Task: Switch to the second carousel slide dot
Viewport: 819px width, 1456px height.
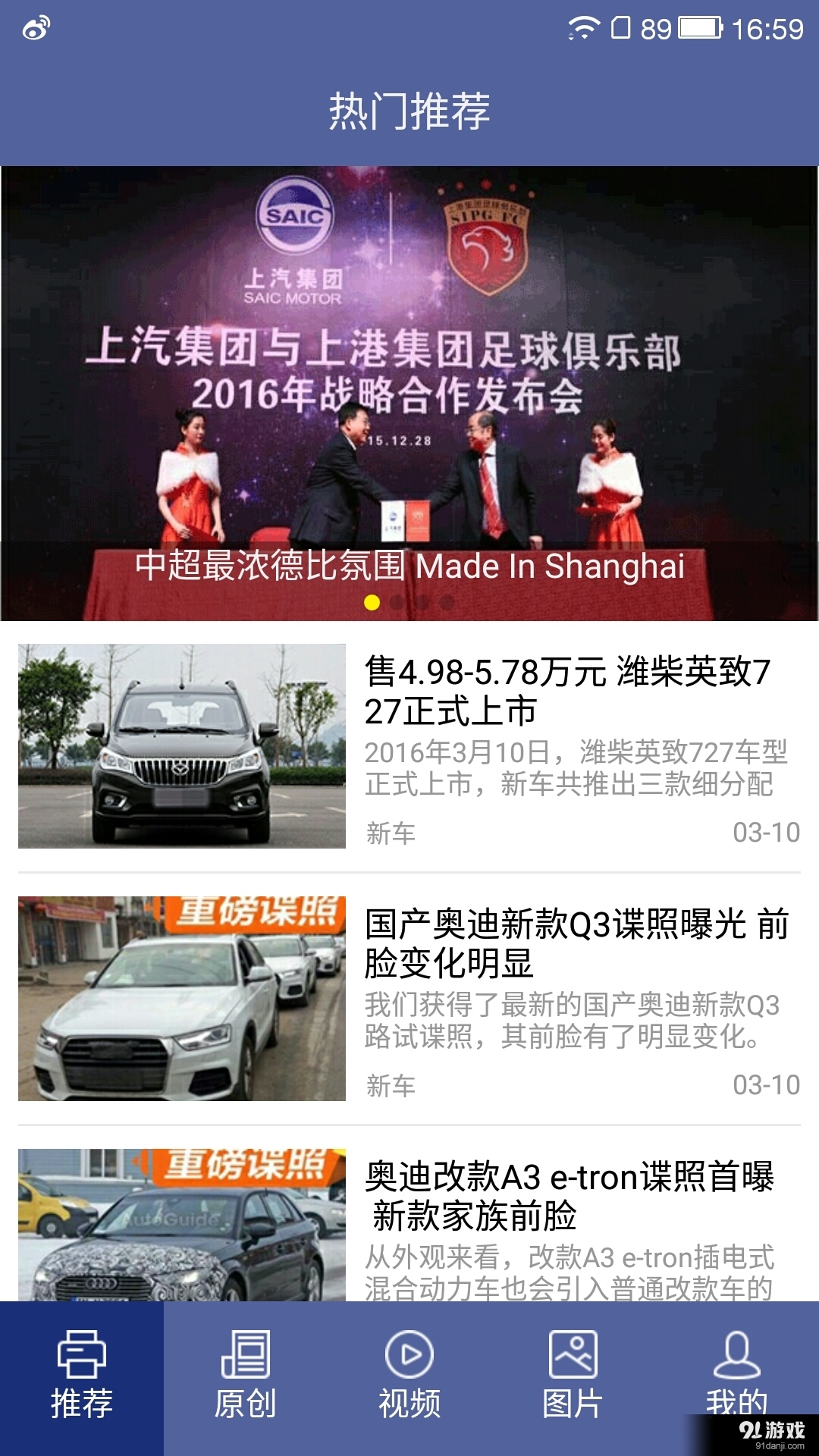Action: [x=397, y=603]
